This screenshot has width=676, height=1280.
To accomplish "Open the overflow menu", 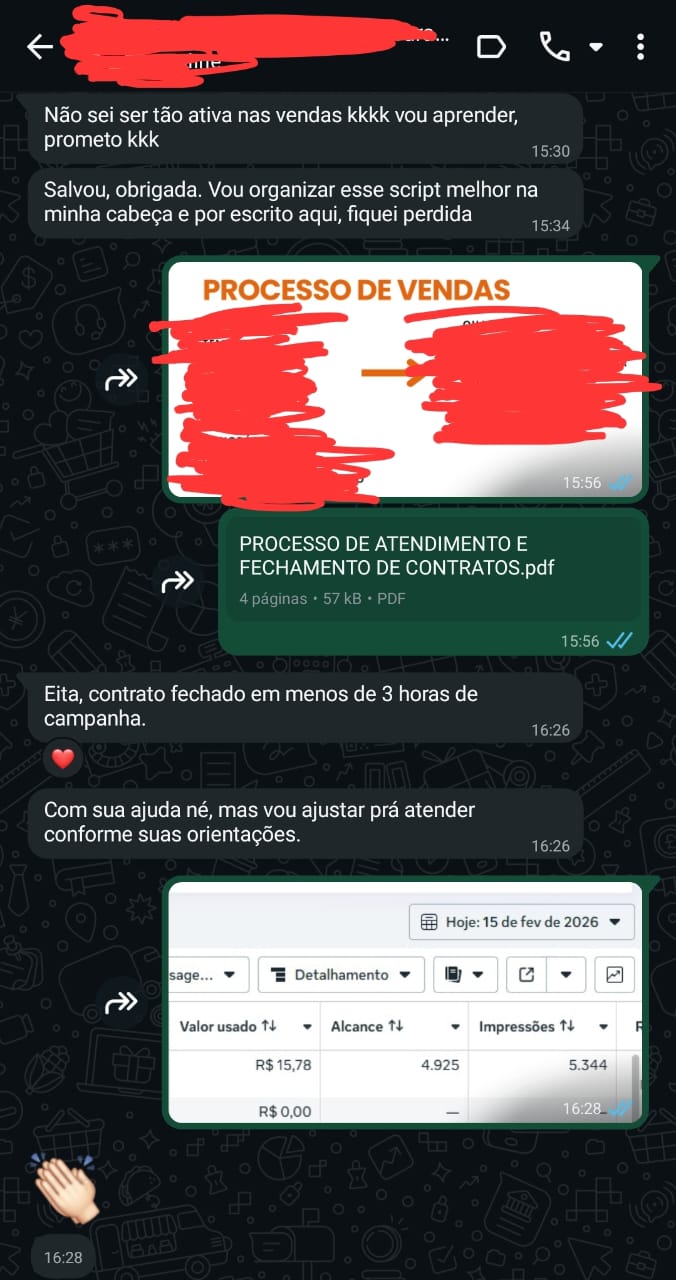I will [x=640, y=47].
